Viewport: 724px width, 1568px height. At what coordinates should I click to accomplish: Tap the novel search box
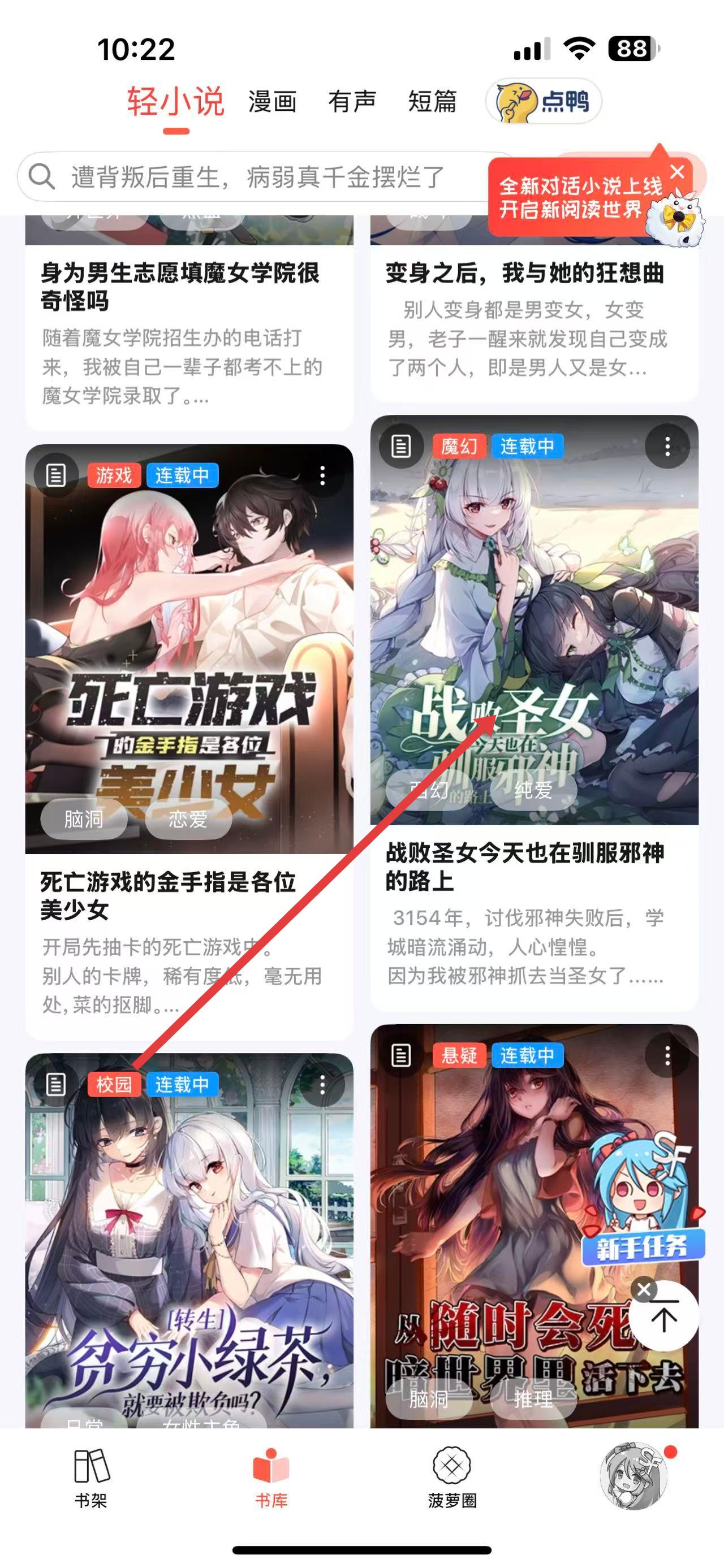click(256, 177)
